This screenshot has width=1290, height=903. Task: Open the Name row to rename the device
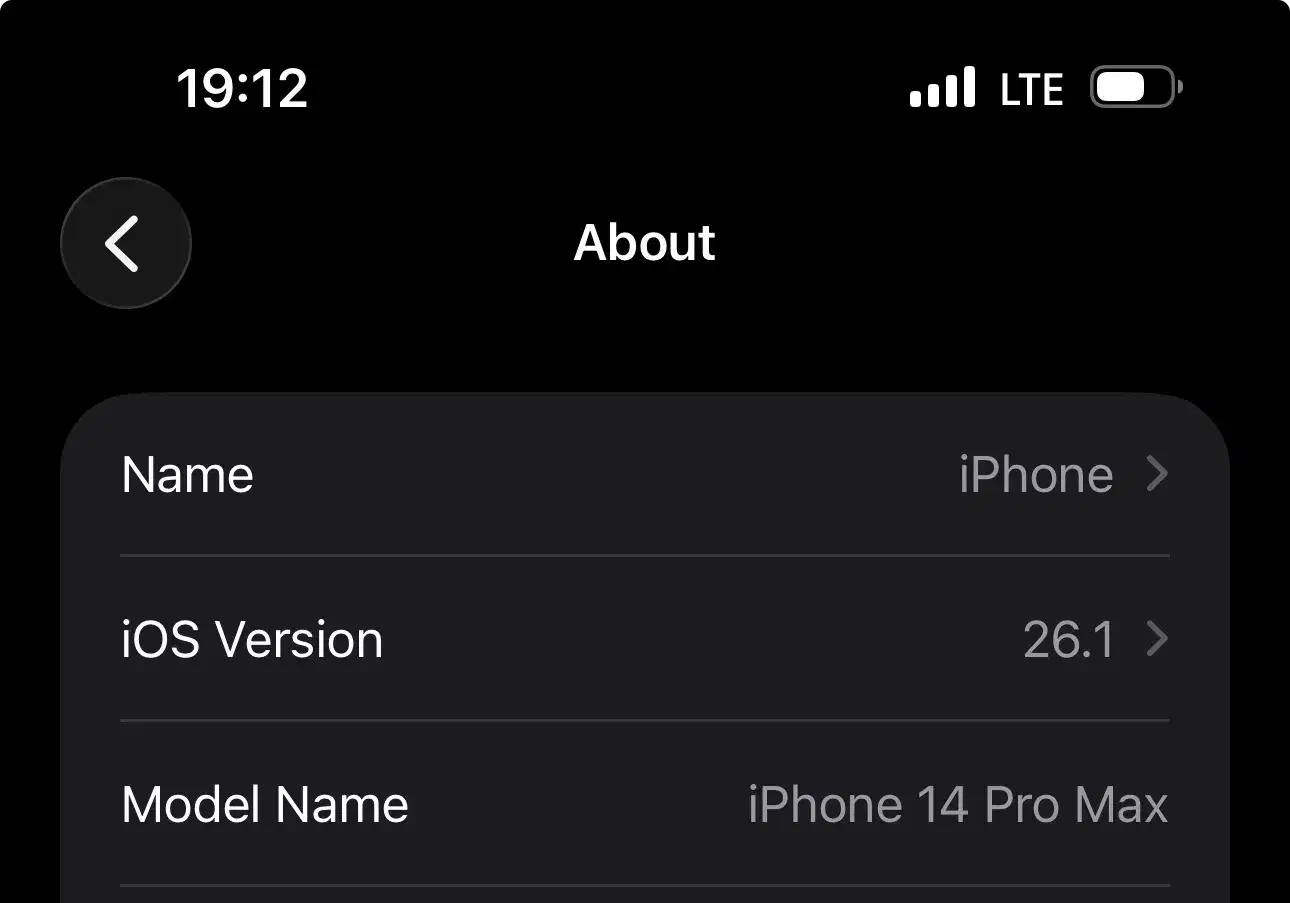(x=644, y=474)
